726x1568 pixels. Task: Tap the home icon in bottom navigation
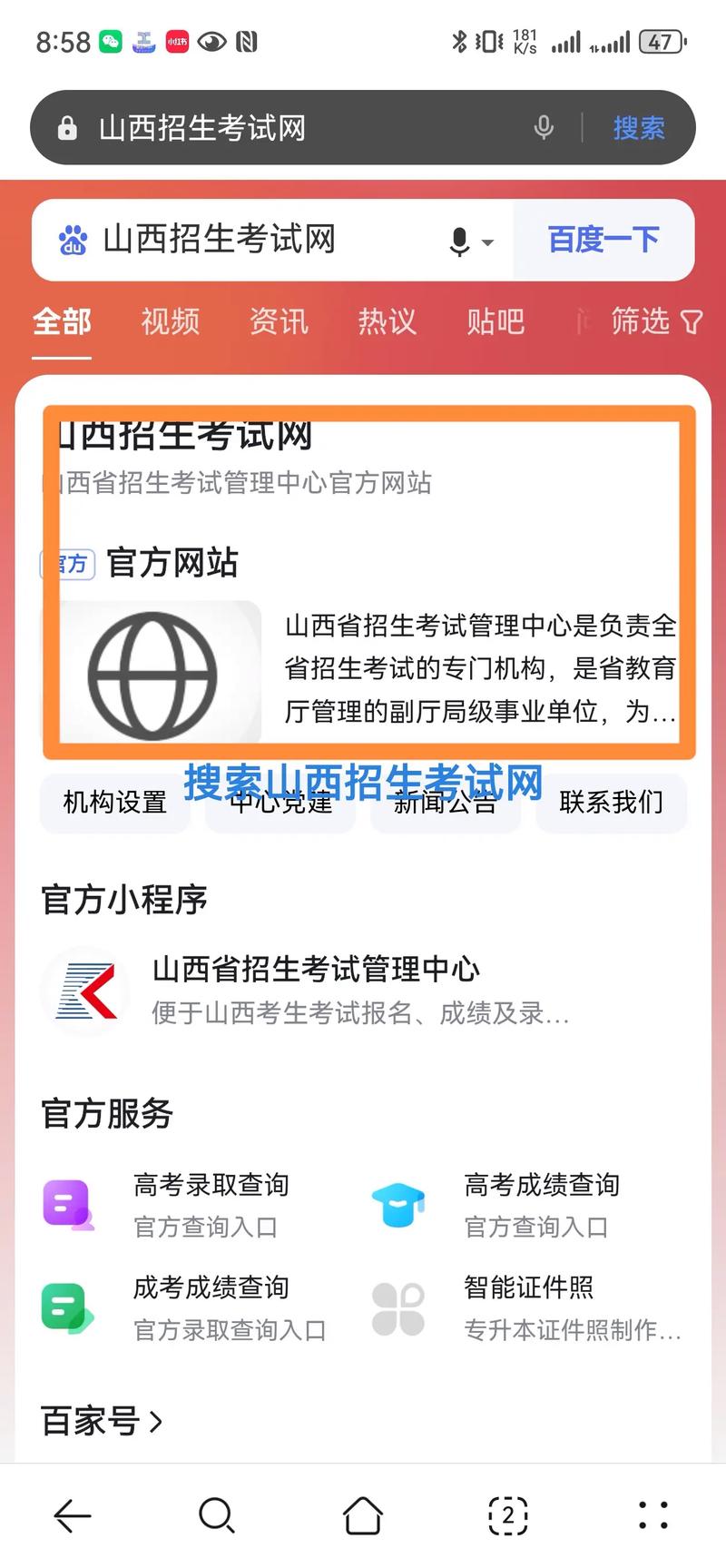(362, 1515)
